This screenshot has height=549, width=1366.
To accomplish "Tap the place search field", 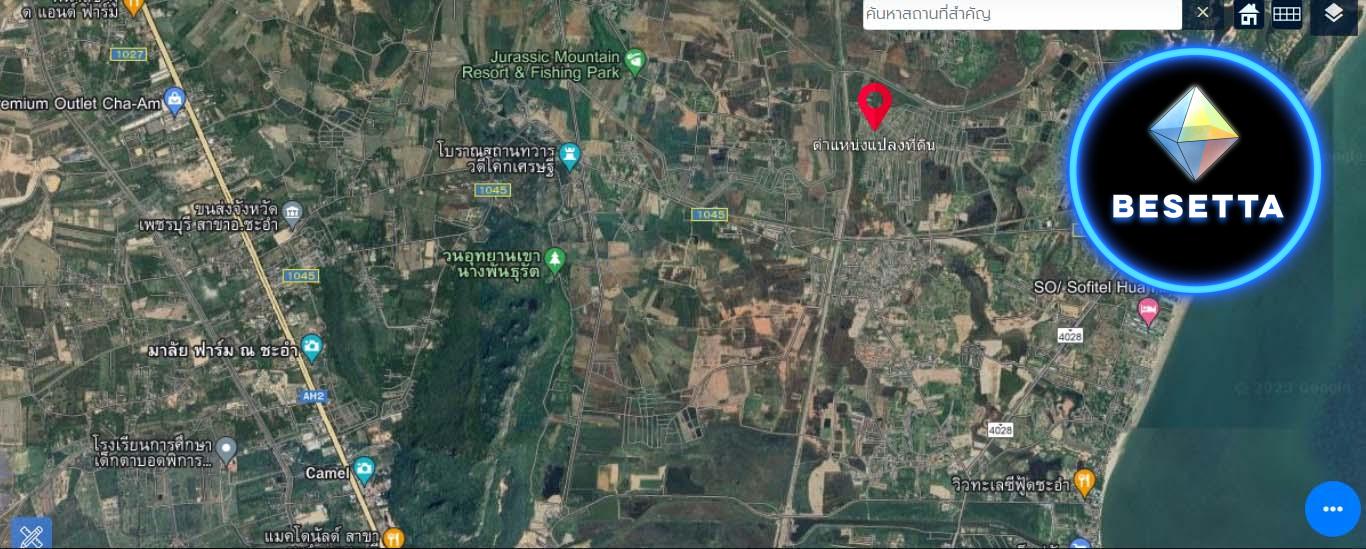I will coord(1020,14).
